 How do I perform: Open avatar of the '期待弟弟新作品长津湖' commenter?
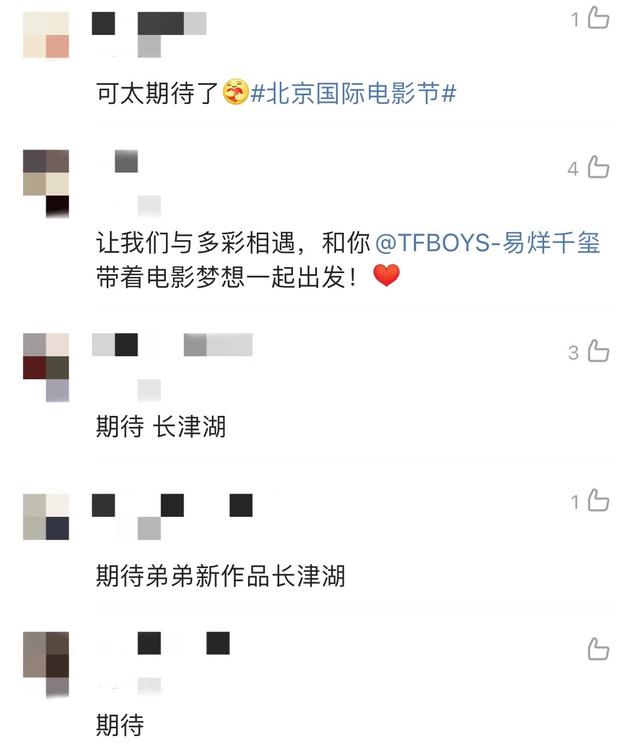[x=45, y=516]
